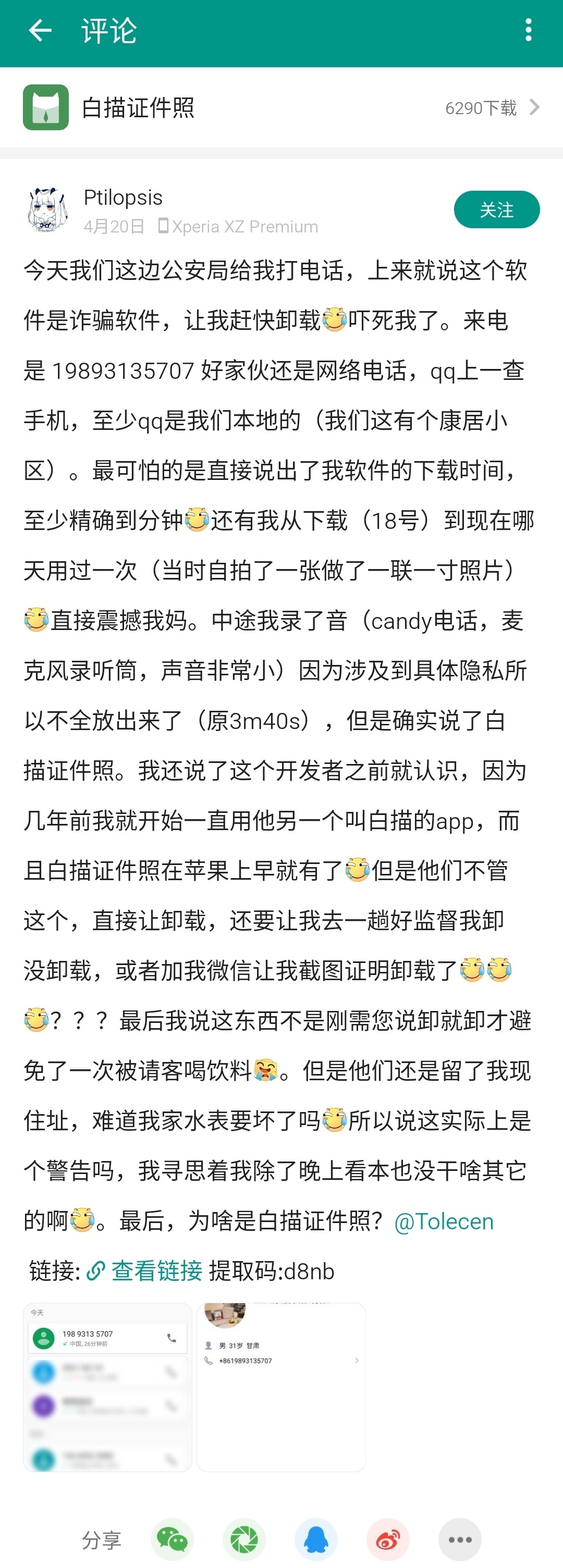Share to WeChat Moments

click(244, 1540)
